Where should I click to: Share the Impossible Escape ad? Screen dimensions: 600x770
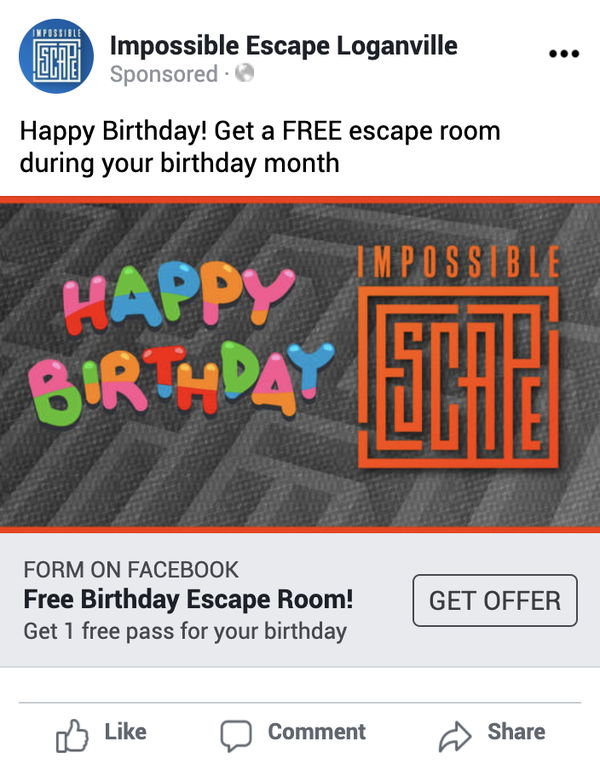pos(492,733)
